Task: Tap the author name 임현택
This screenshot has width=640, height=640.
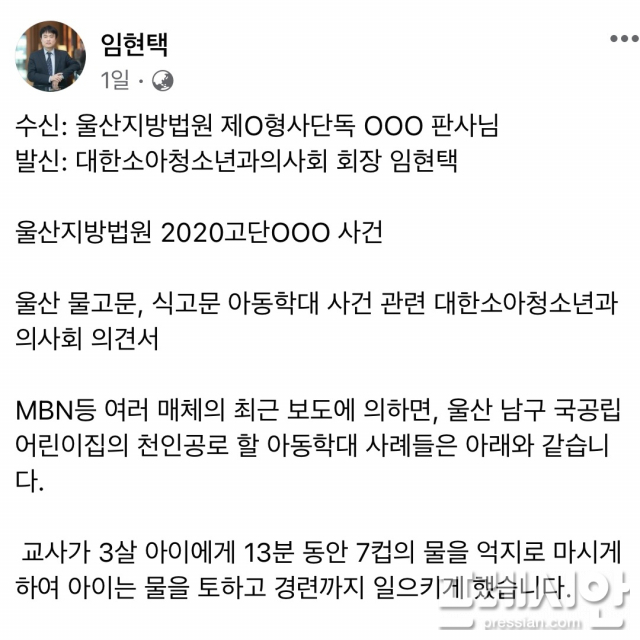Action: pos(134,45)
